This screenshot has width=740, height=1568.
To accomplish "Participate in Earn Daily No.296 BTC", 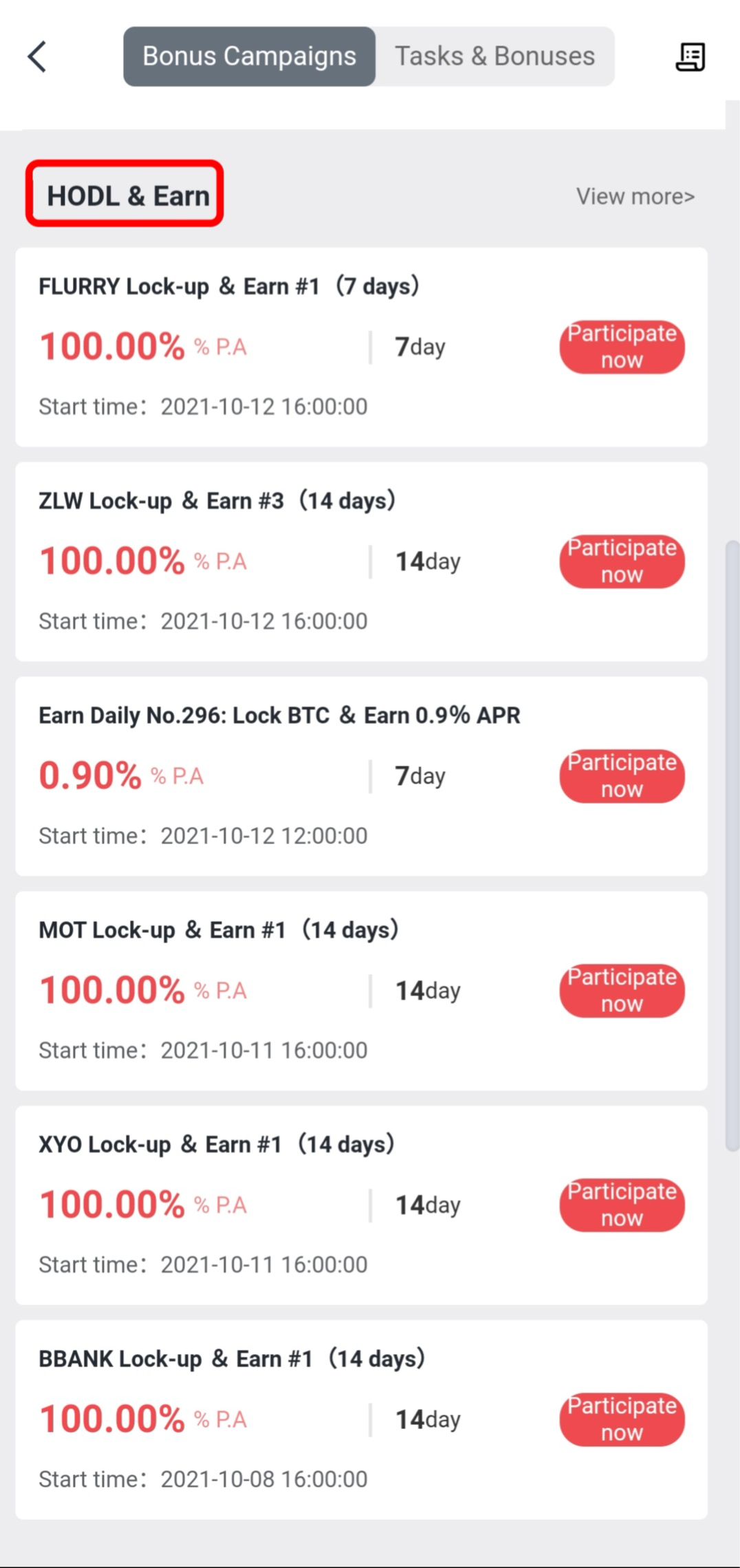I will [x=622, y=776].
